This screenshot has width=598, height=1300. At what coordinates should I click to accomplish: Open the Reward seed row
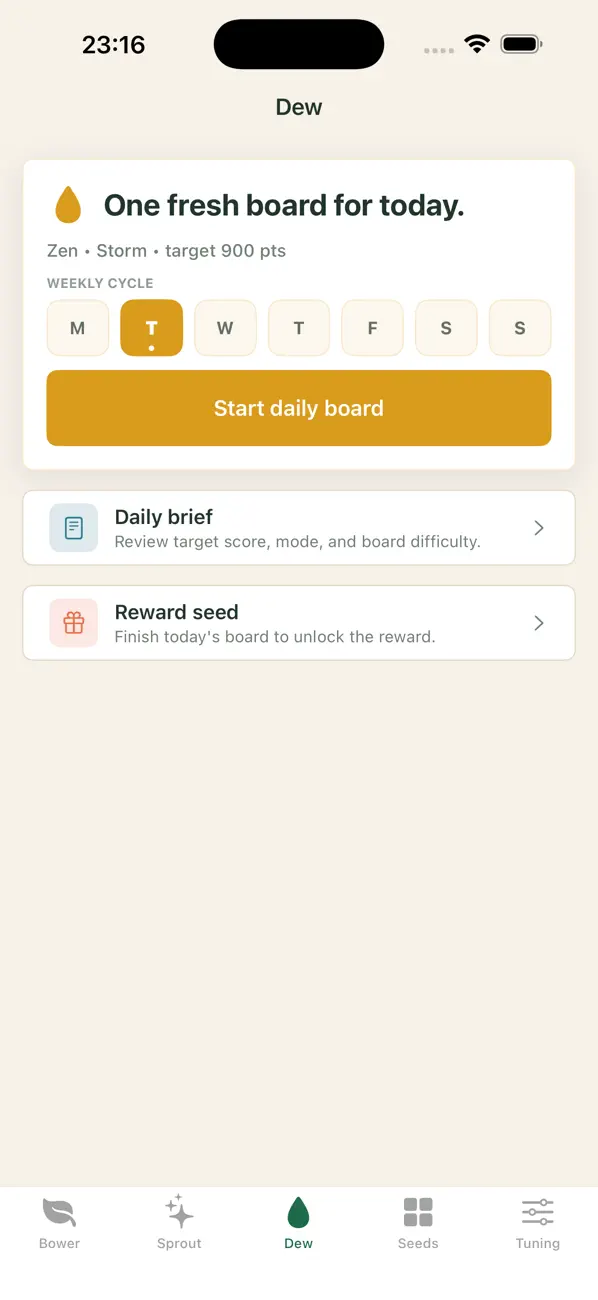pyautogui.click(x=299, y=623)
